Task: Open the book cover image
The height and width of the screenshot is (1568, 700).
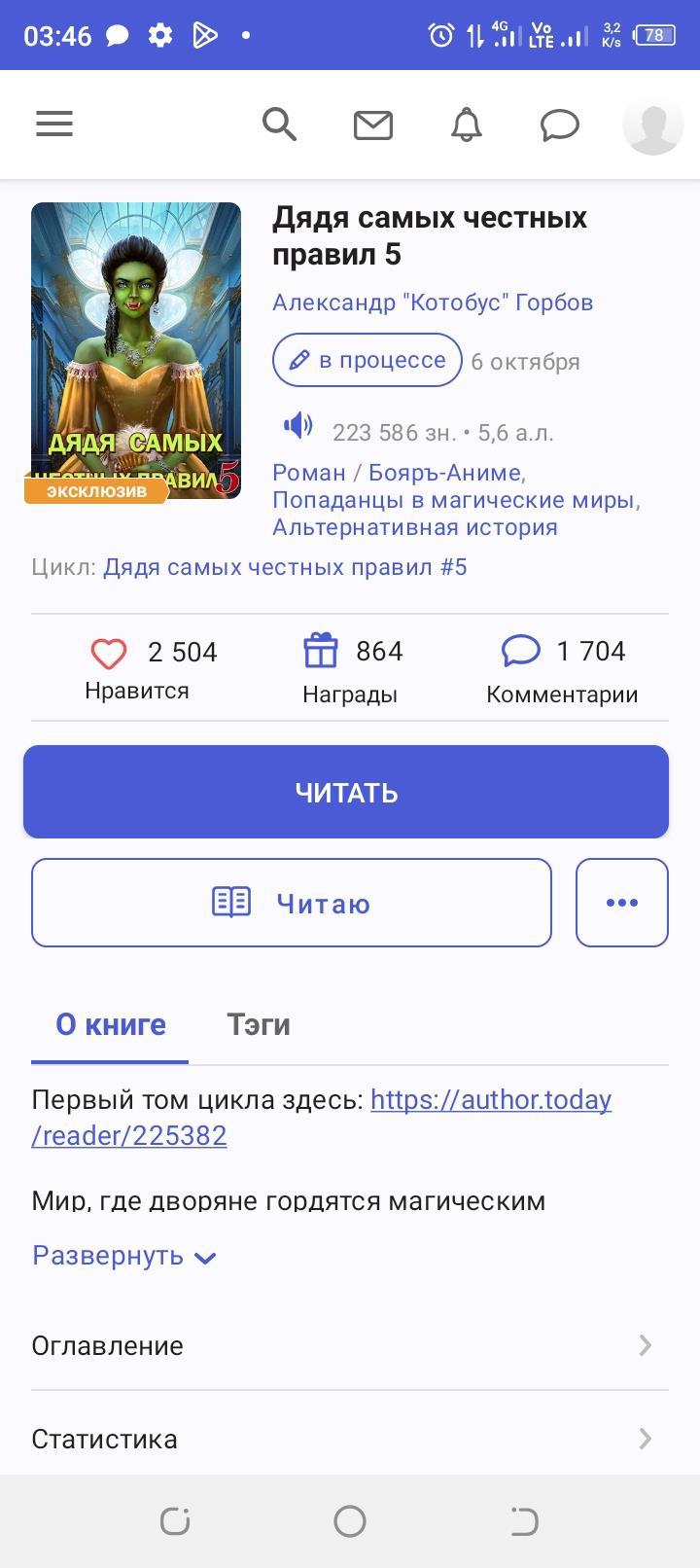Action: (136, 350)
